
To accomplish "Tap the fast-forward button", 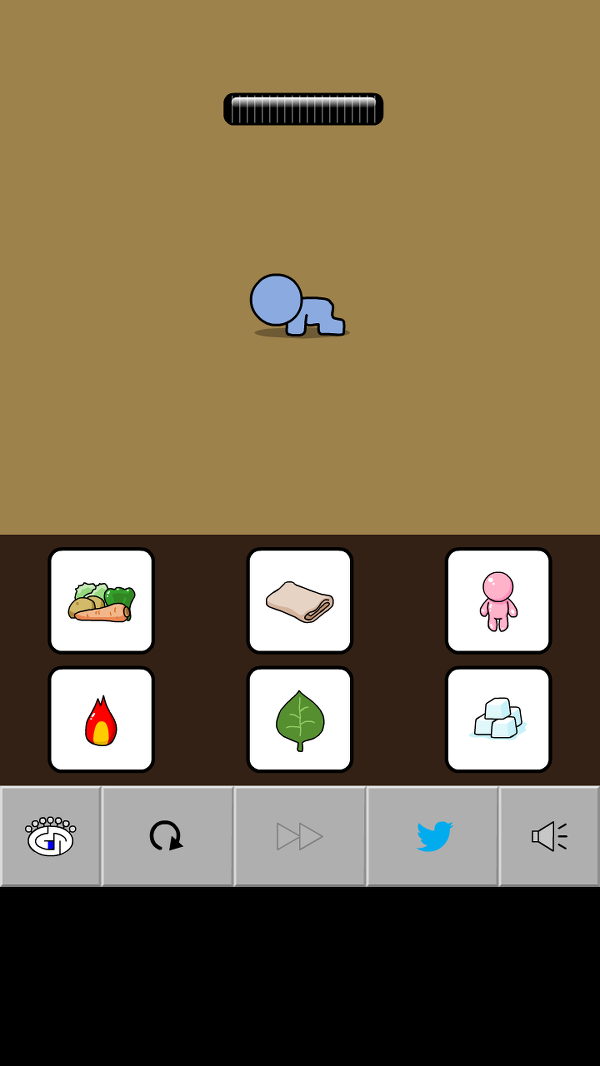I will pos(300,836).
